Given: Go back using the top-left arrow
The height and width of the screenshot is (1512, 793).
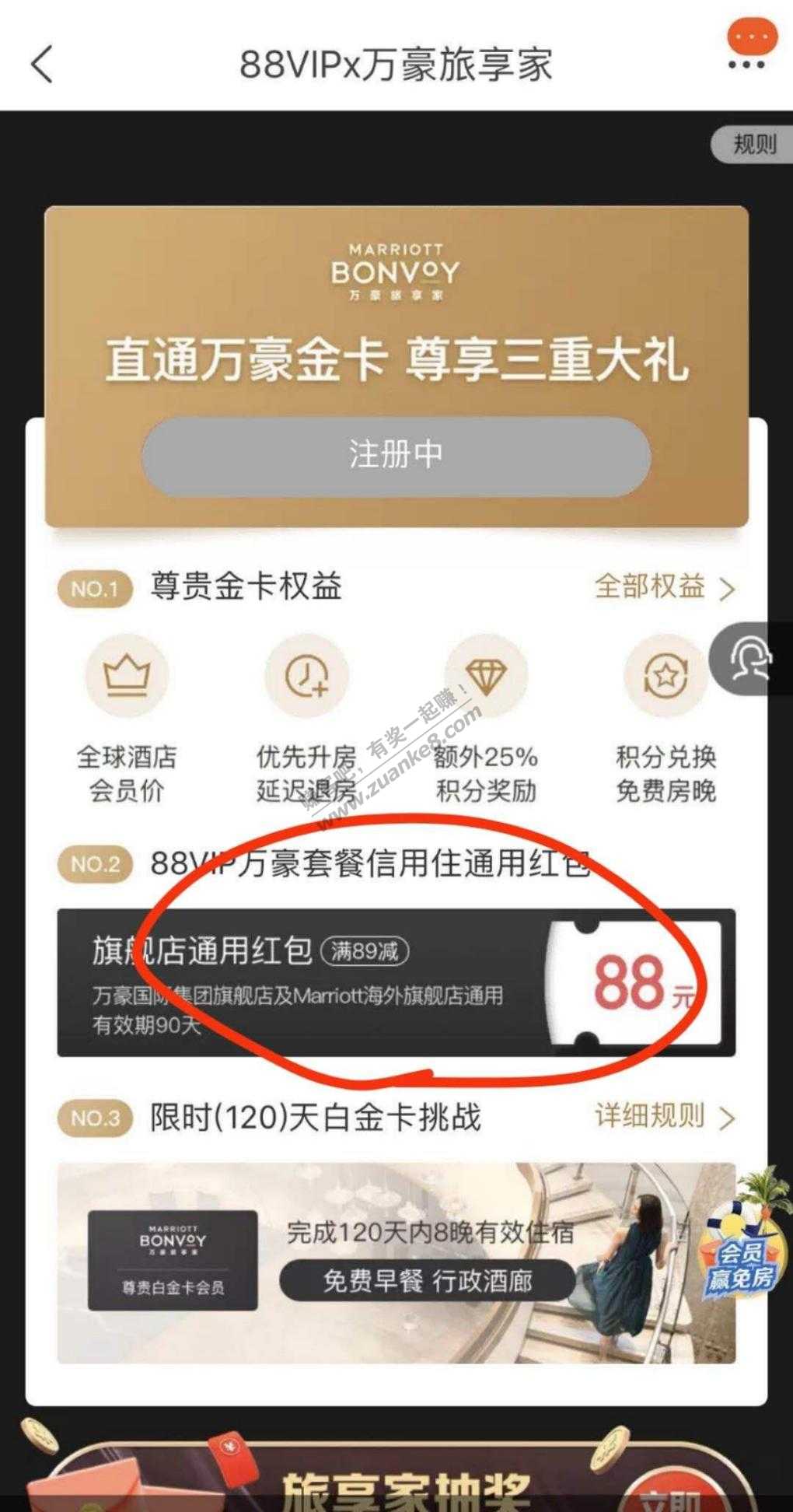Looking at the screenshot, I should click(x=43, y=64).
